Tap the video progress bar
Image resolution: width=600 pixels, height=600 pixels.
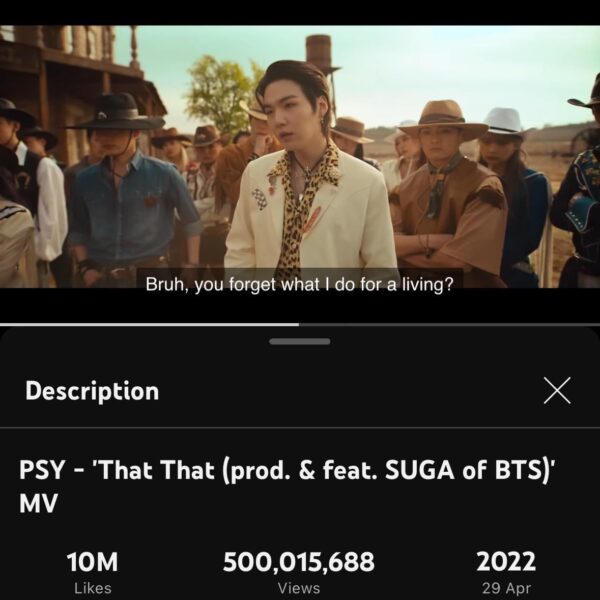[x=300, y=324]
